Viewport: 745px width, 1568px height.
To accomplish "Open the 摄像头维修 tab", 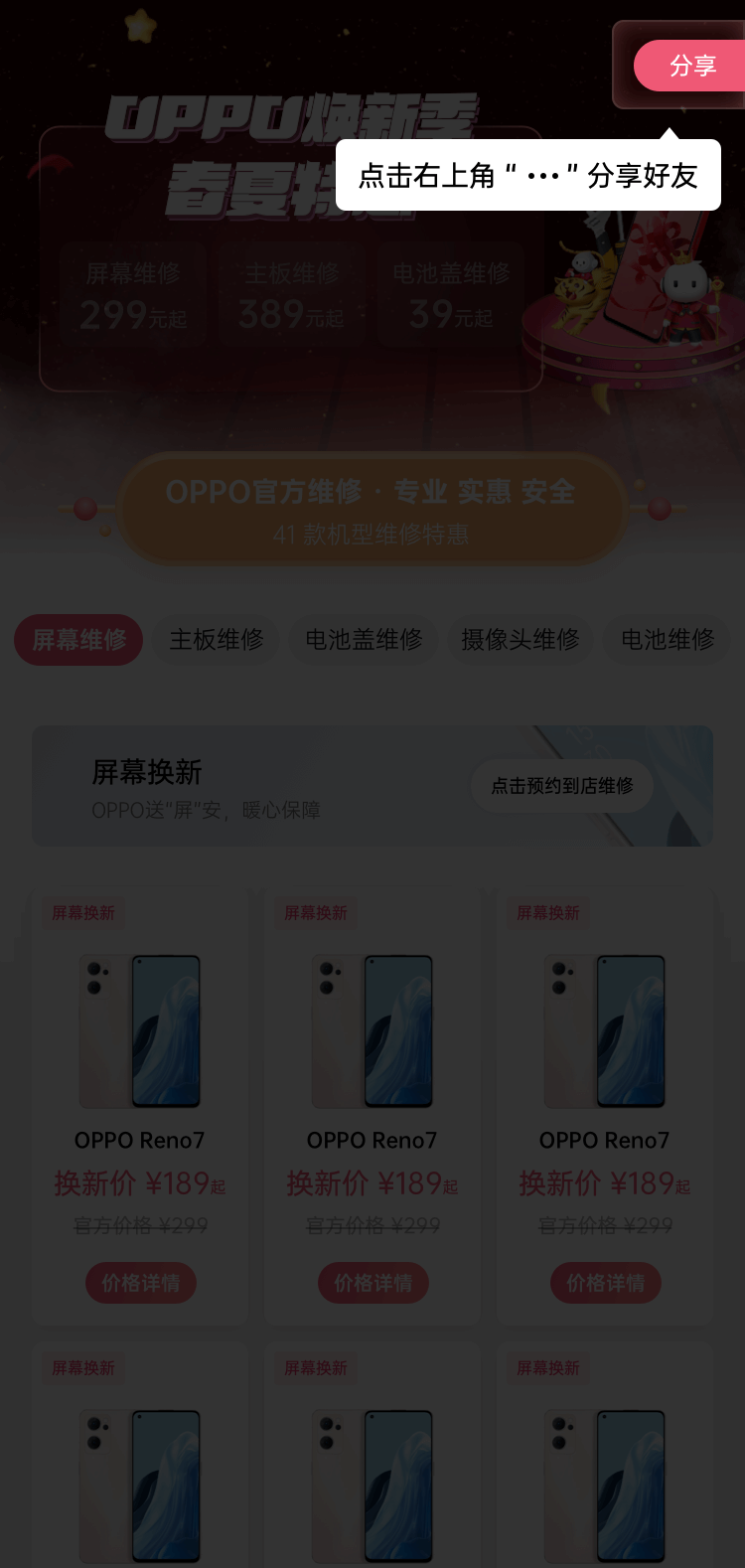I will pyautogui.click(x=520, y=640).
